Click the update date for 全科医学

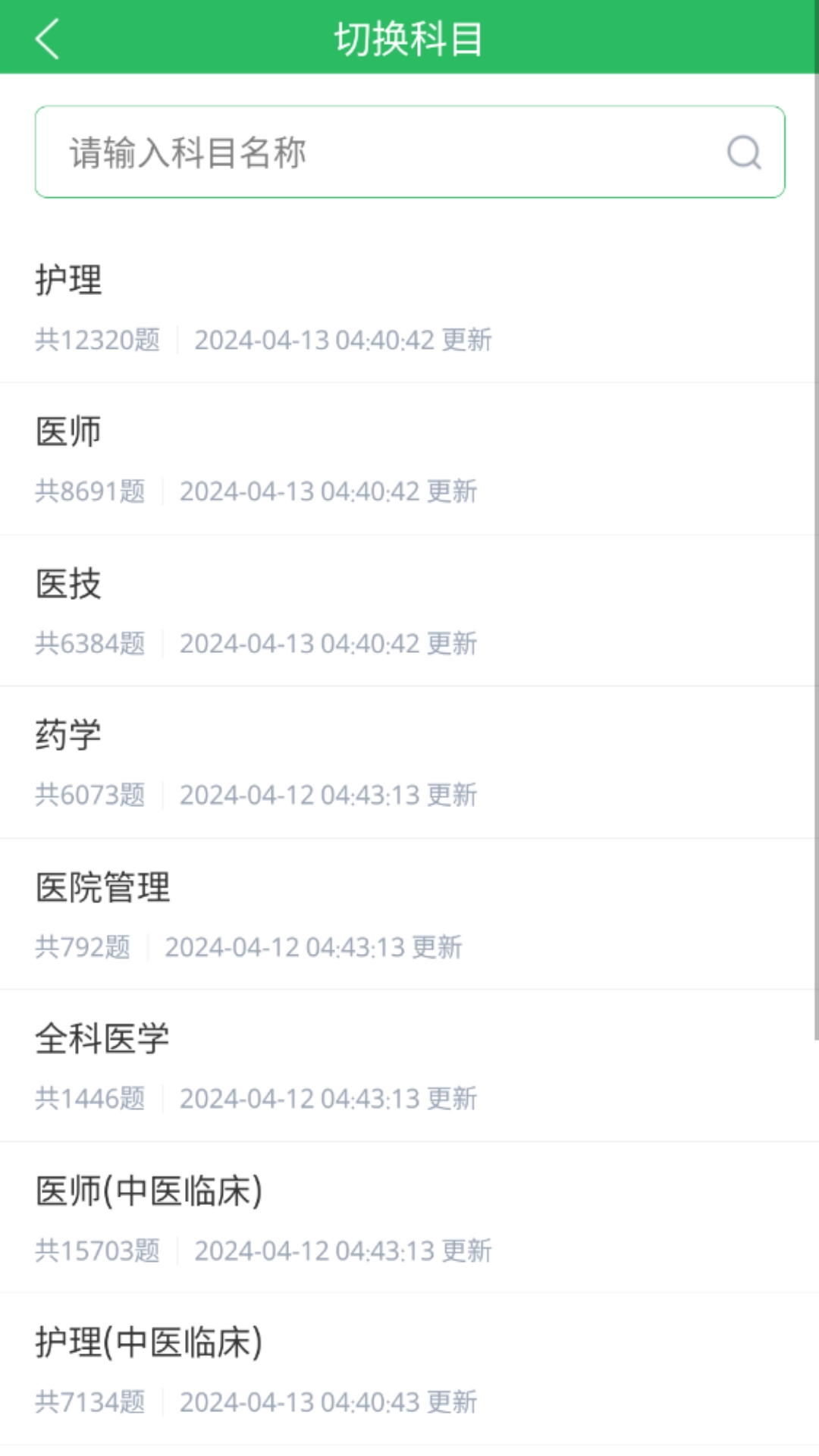[326, 1099]
